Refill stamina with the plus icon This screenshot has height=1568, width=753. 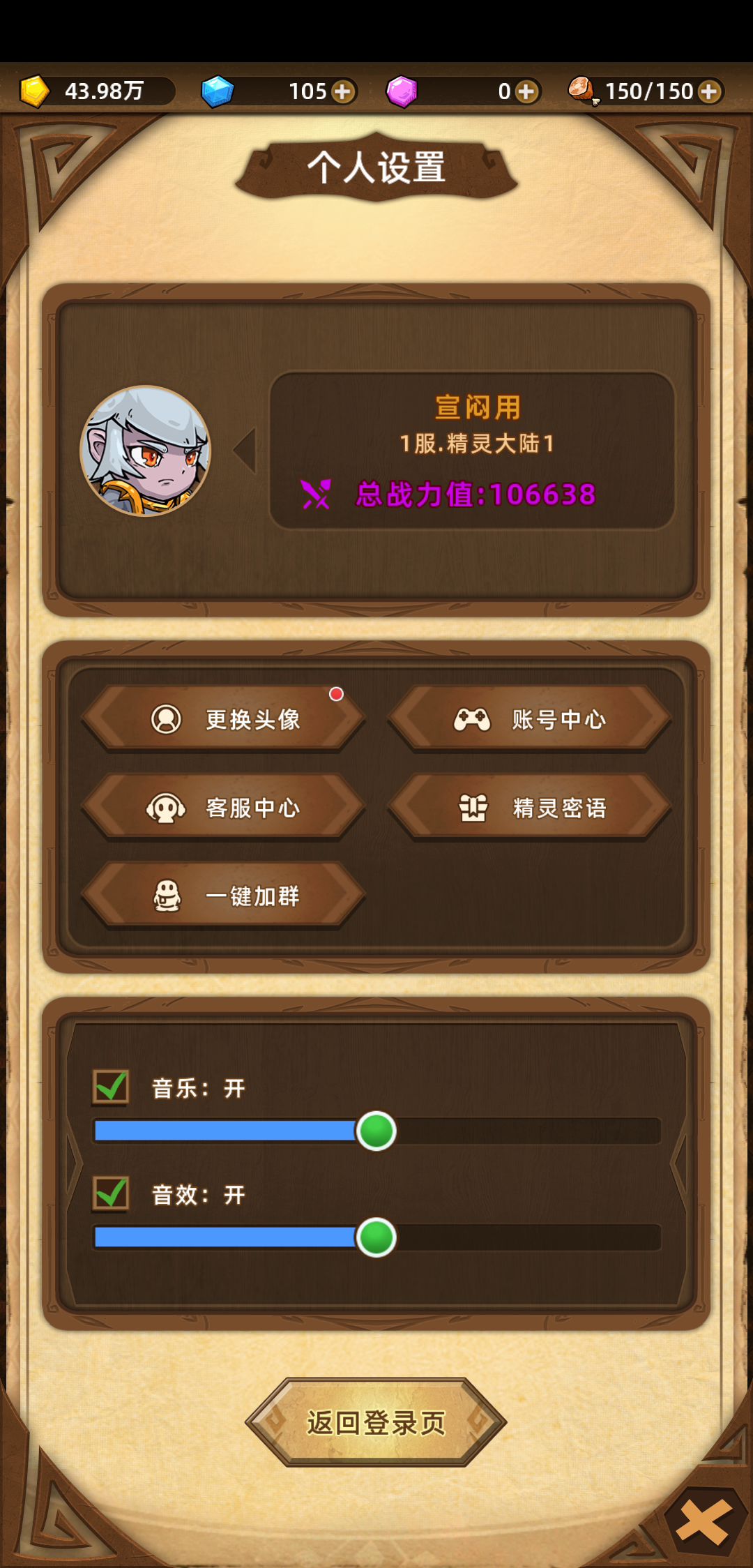pyautogui.click(x=709, y=91)
